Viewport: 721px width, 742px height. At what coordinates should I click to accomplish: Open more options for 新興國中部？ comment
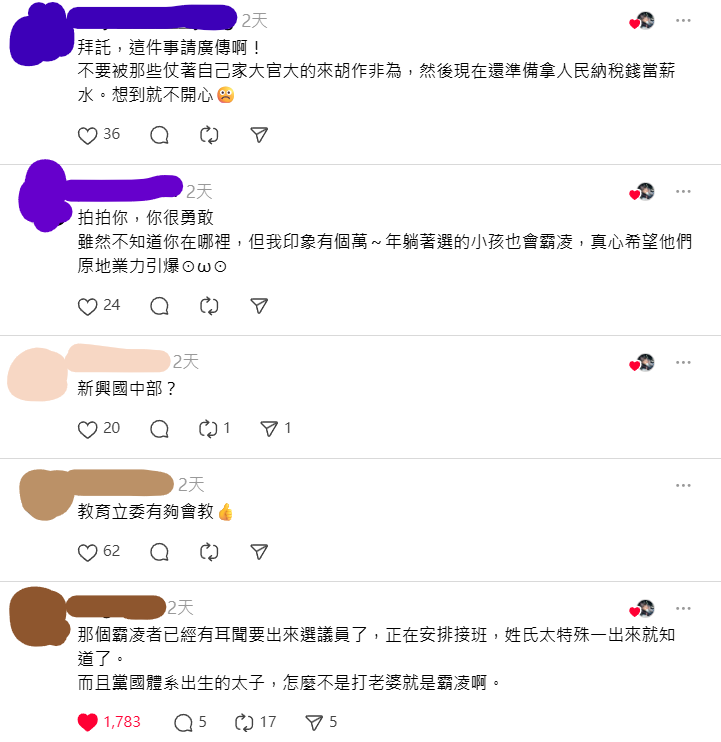pos(683,362)
